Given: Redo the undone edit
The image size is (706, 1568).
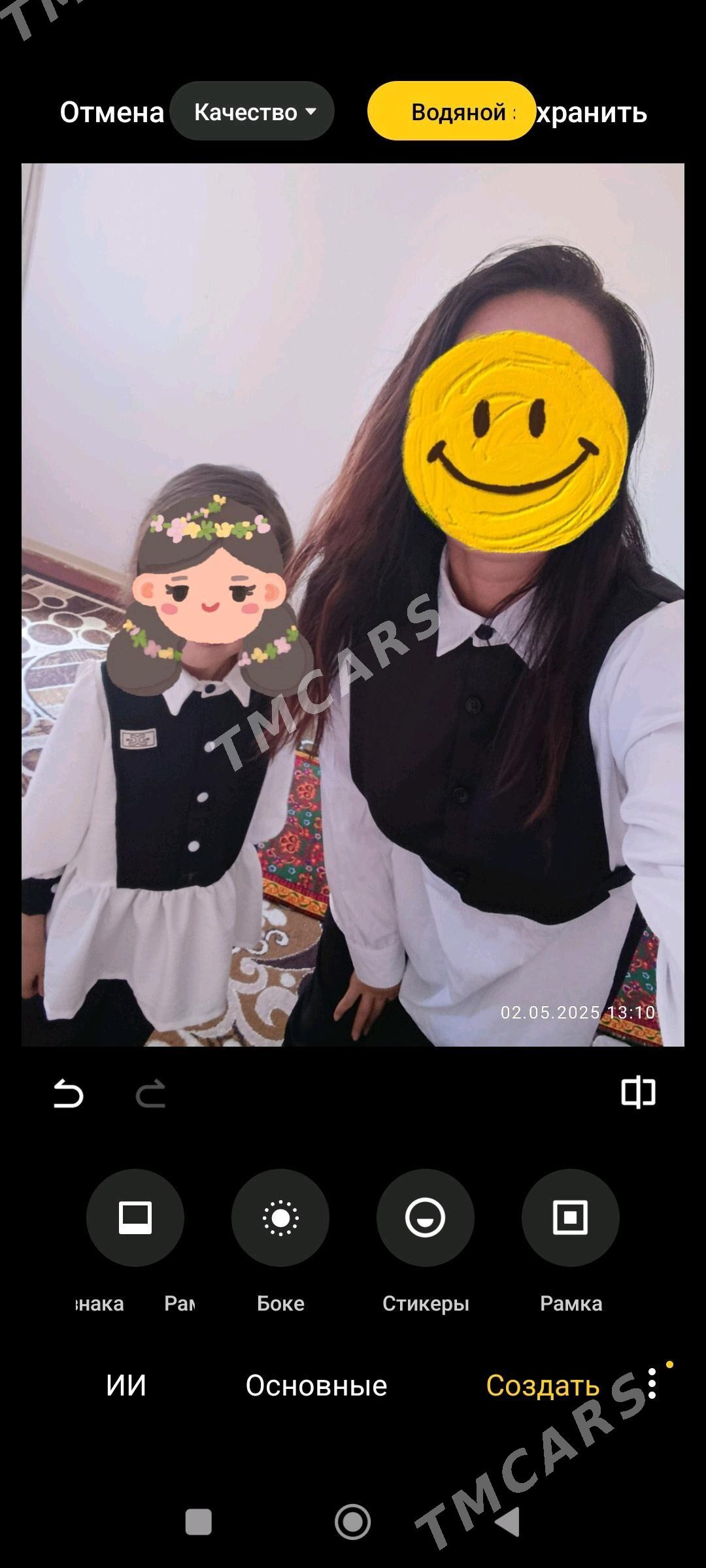Looking at the screenshot, I should tap(151, 1093).
